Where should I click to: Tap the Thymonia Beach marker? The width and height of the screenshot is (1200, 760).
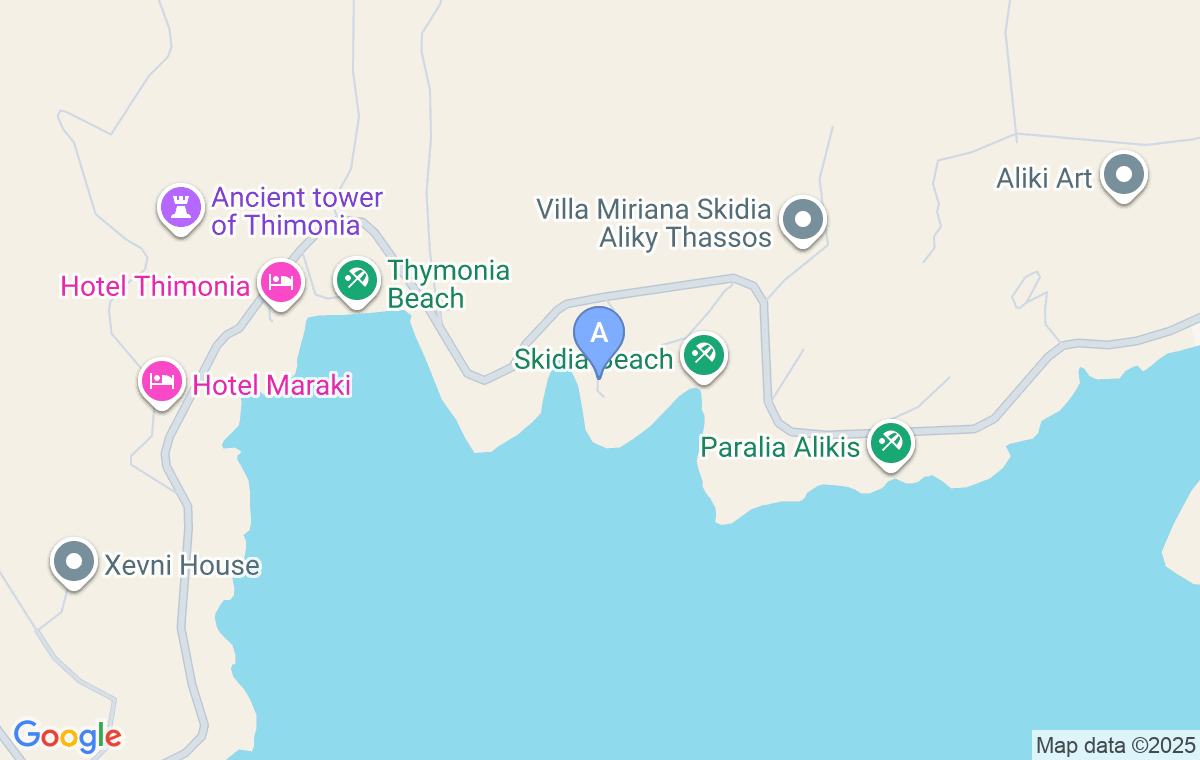coord(356,280)
